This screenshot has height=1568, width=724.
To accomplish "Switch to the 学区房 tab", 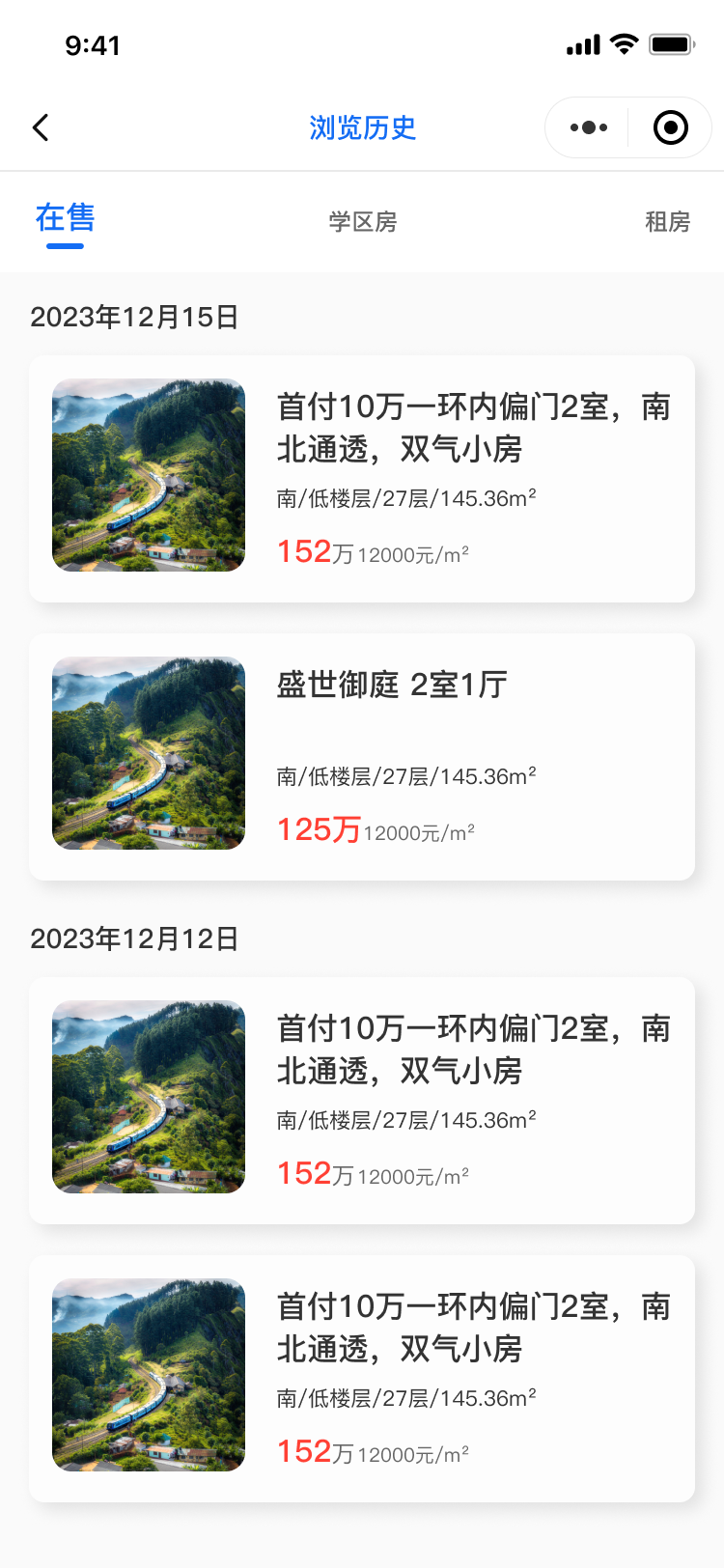I will (x=362, y=222).
